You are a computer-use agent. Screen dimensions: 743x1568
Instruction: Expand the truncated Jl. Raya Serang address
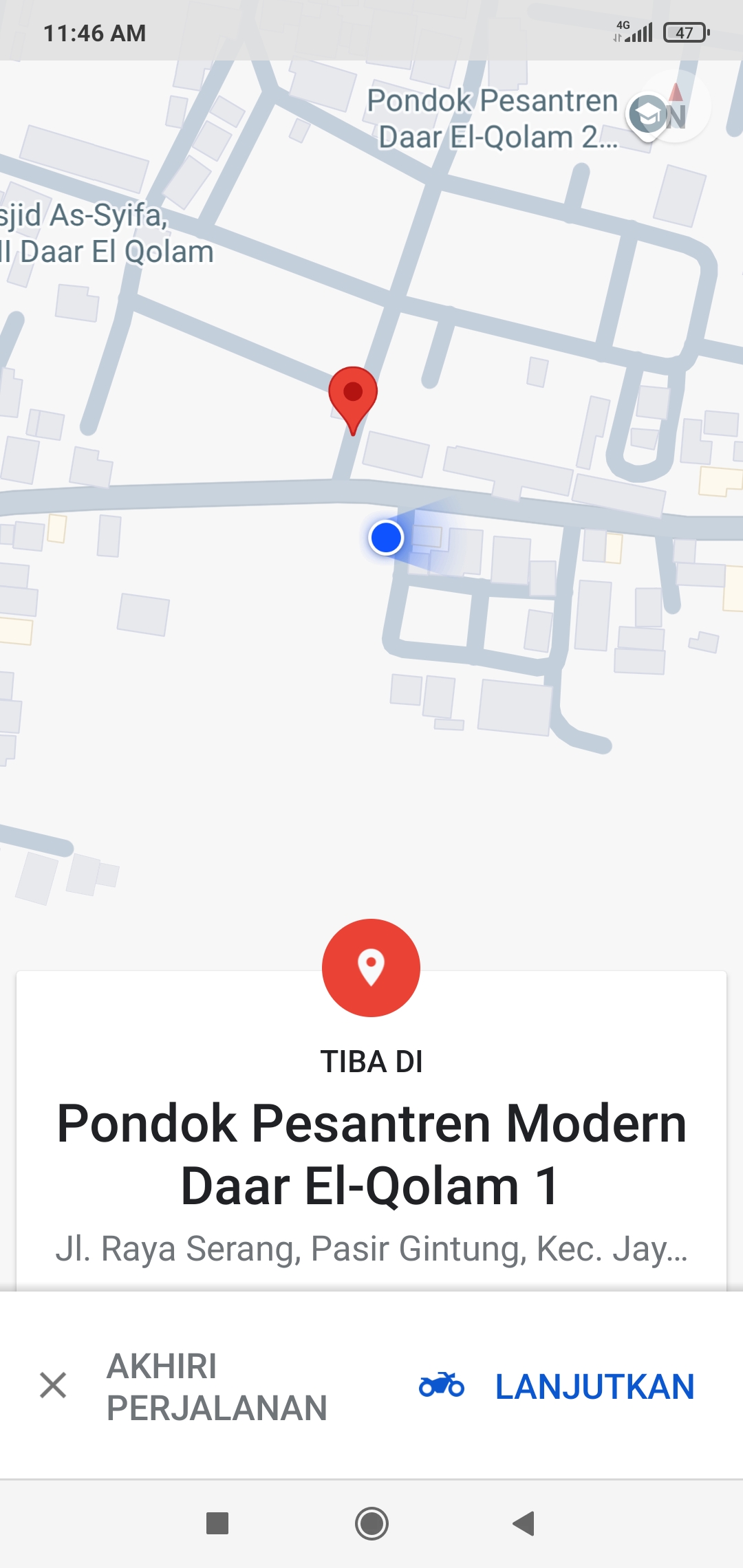pyautogui.click(x=371, y=1250)
